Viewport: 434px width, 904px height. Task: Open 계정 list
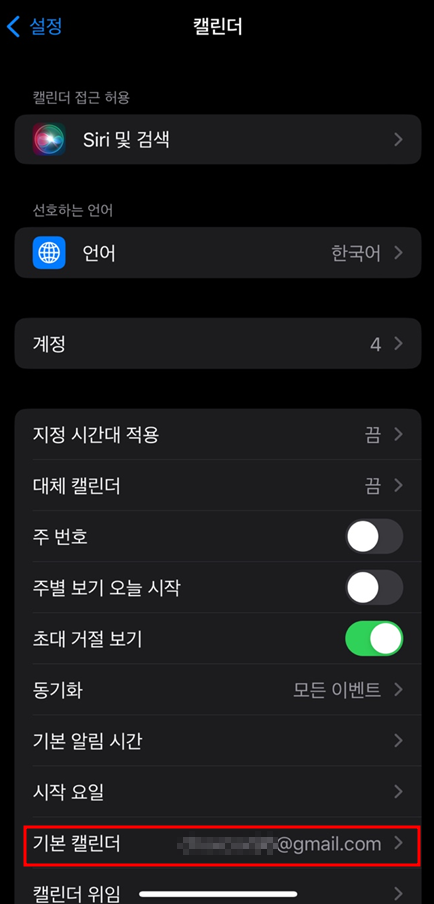point(218,344)
